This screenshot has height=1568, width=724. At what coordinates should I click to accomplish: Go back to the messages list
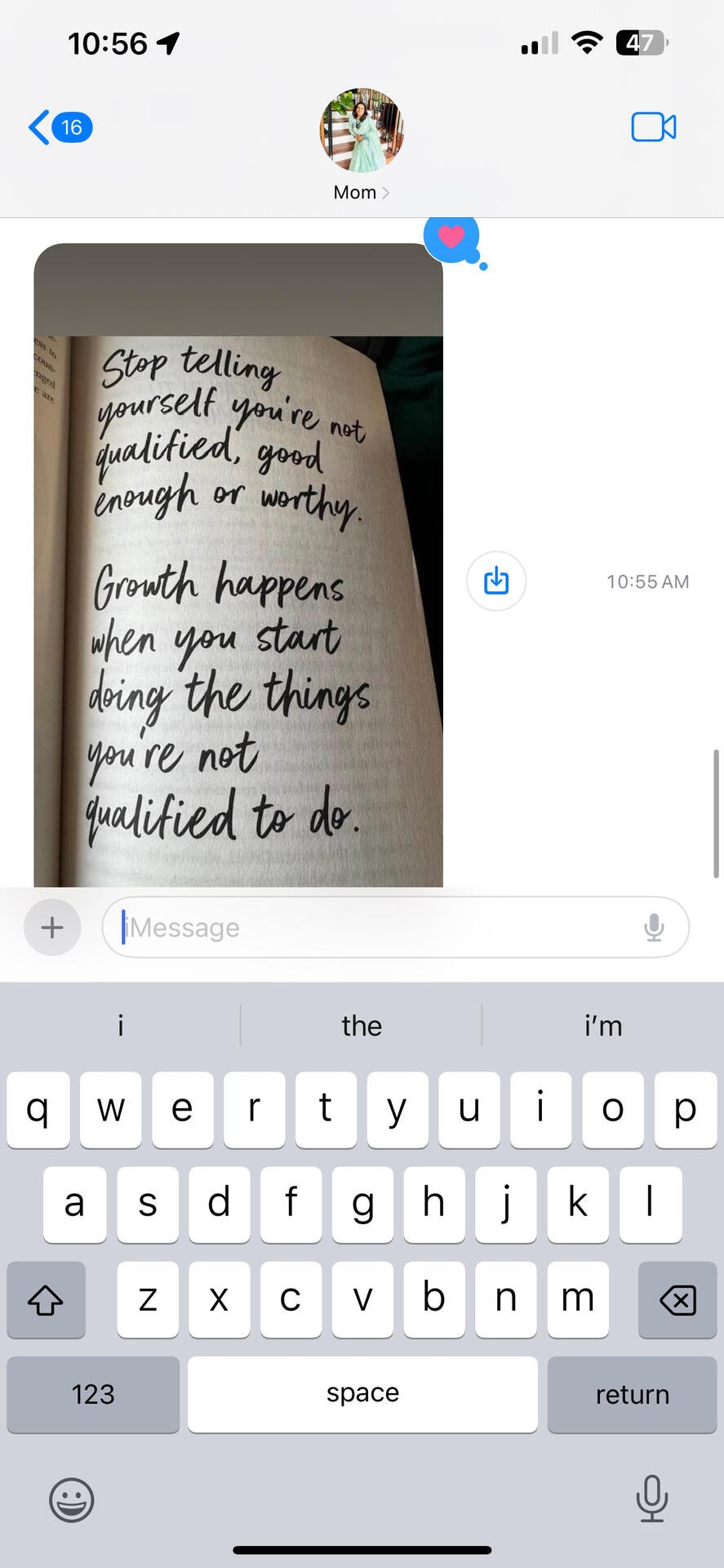click(59, 127)
